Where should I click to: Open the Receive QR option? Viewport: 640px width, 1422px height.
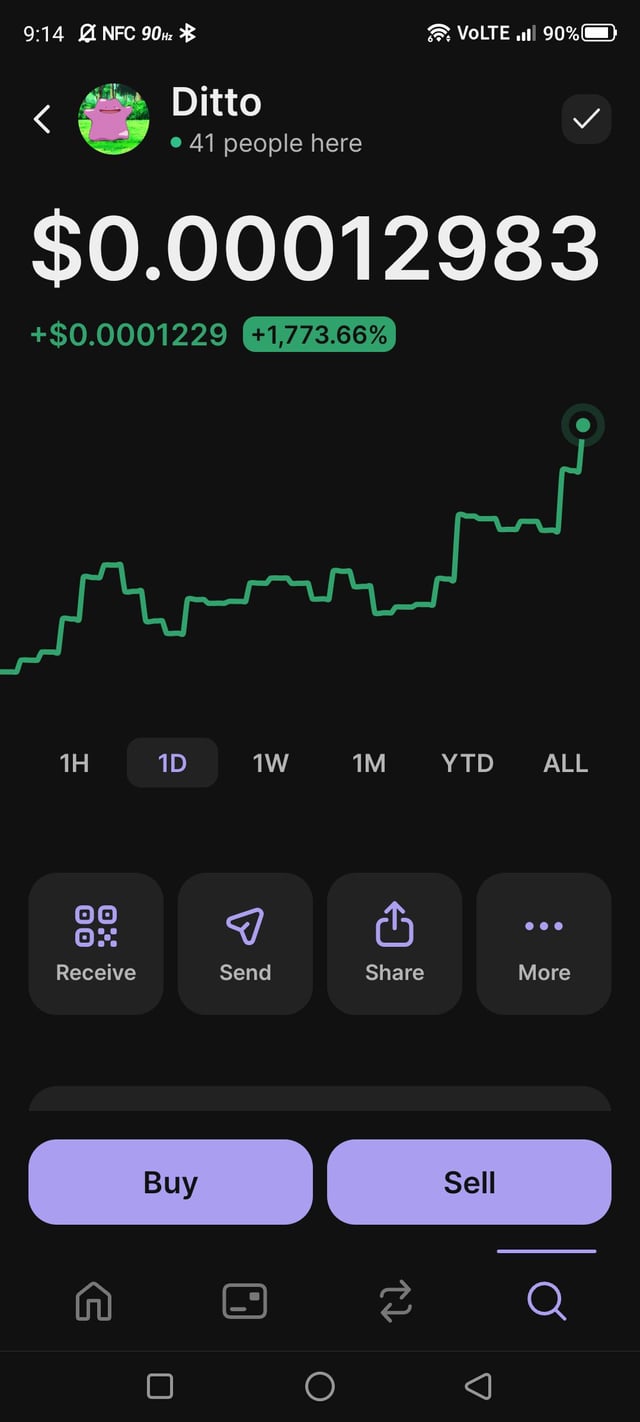tap(96, 943)
